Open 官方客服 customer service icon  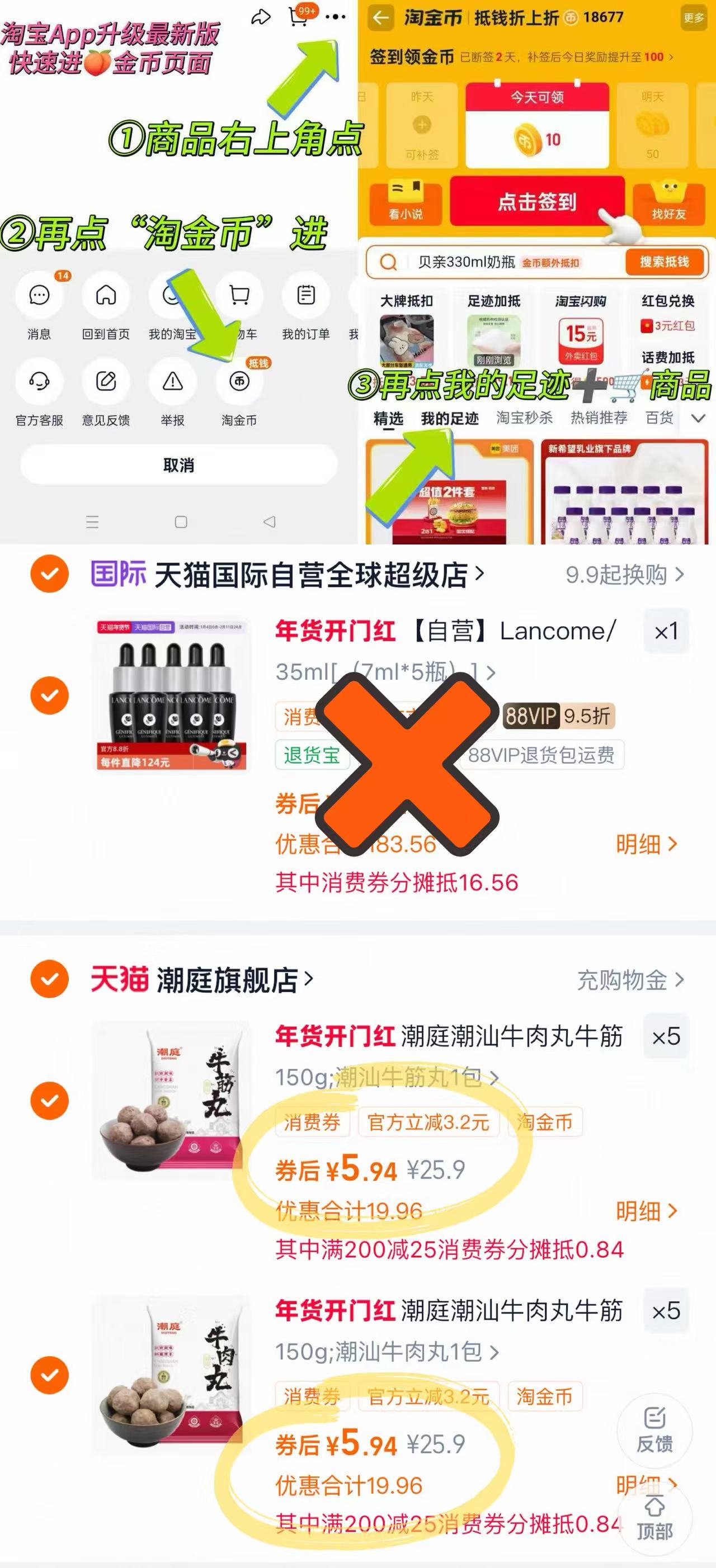[39, 382]
